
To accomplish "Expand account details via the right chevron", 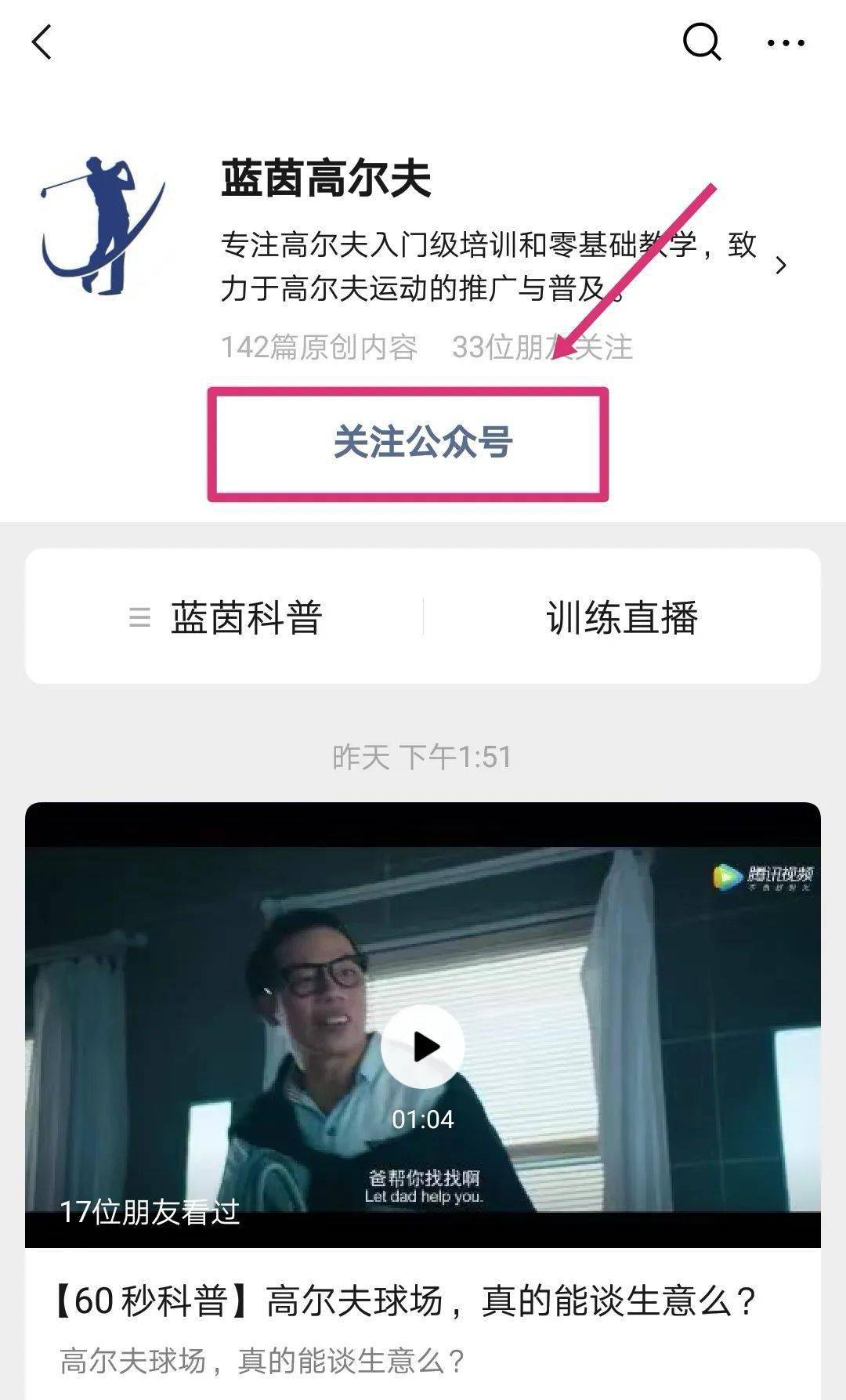I will pyautogui.click(x=780, y=266).
